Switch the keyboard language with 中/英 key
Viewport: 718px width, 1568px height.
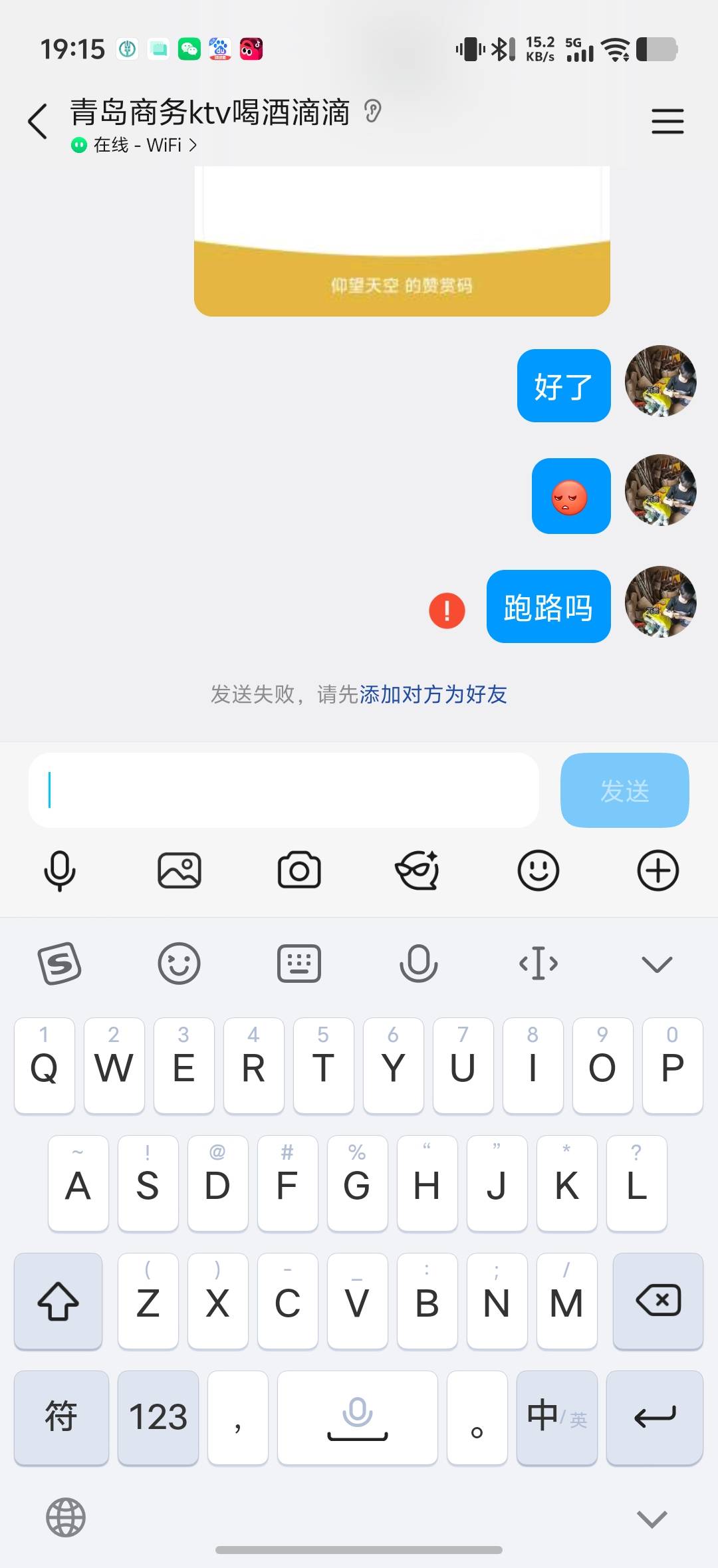(x=557, y=1418)
